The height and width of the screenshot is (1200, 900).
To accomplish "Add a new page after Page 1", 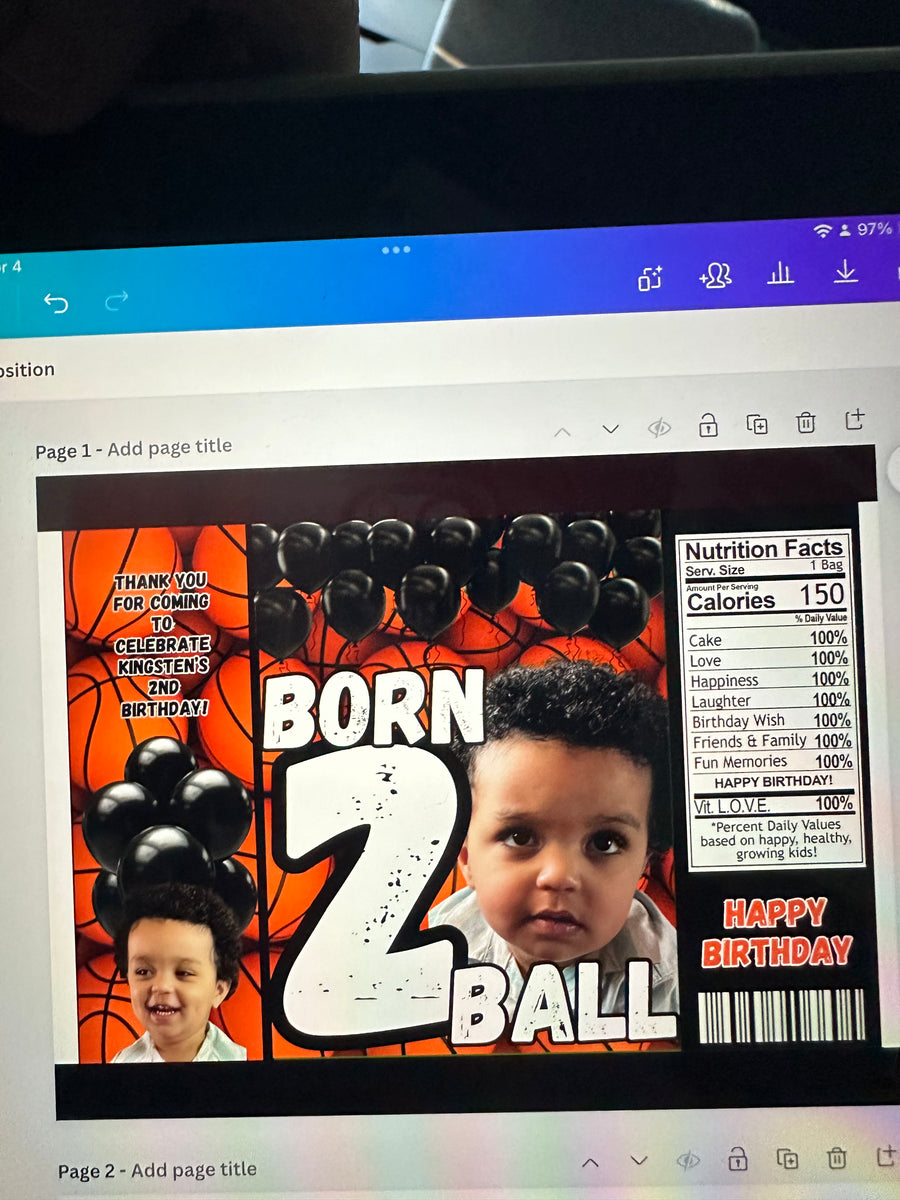I will pos(854,419).
